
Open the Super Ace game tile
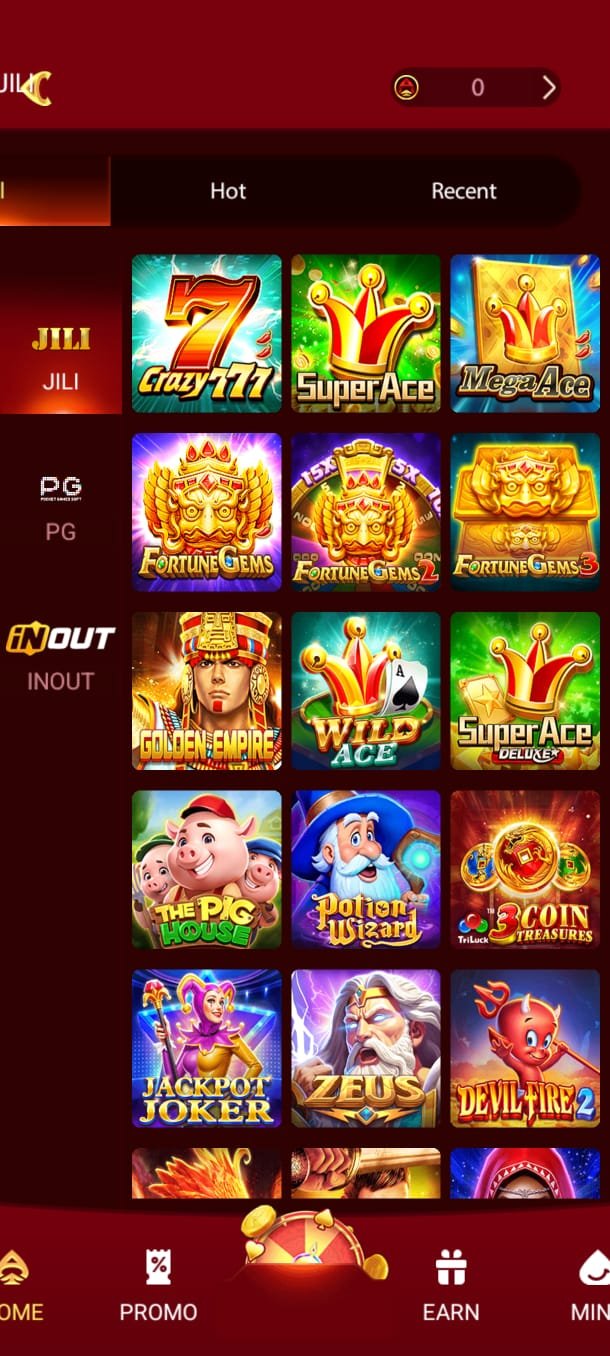[365, 333]
